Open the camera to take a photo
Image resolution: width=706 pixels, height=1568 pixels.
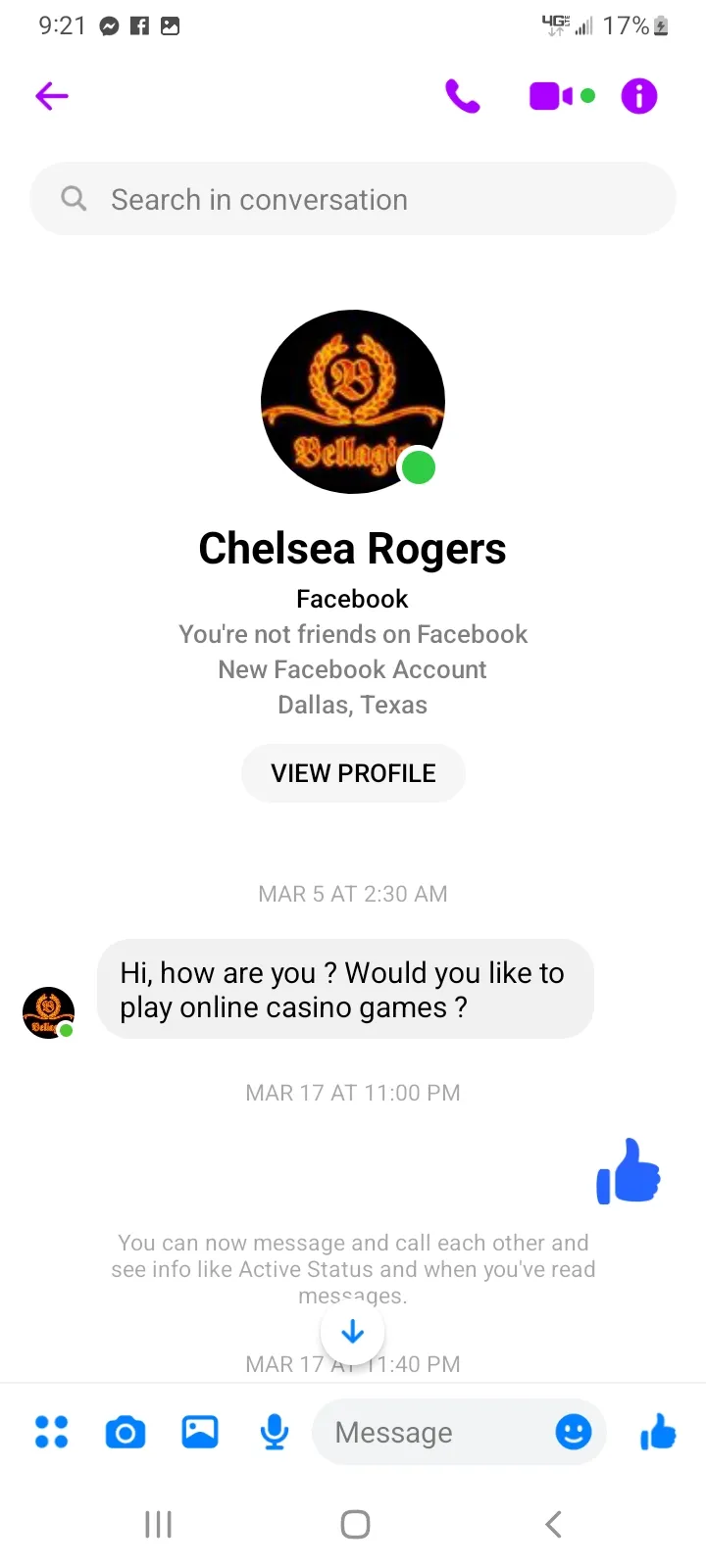(126, 1433)
